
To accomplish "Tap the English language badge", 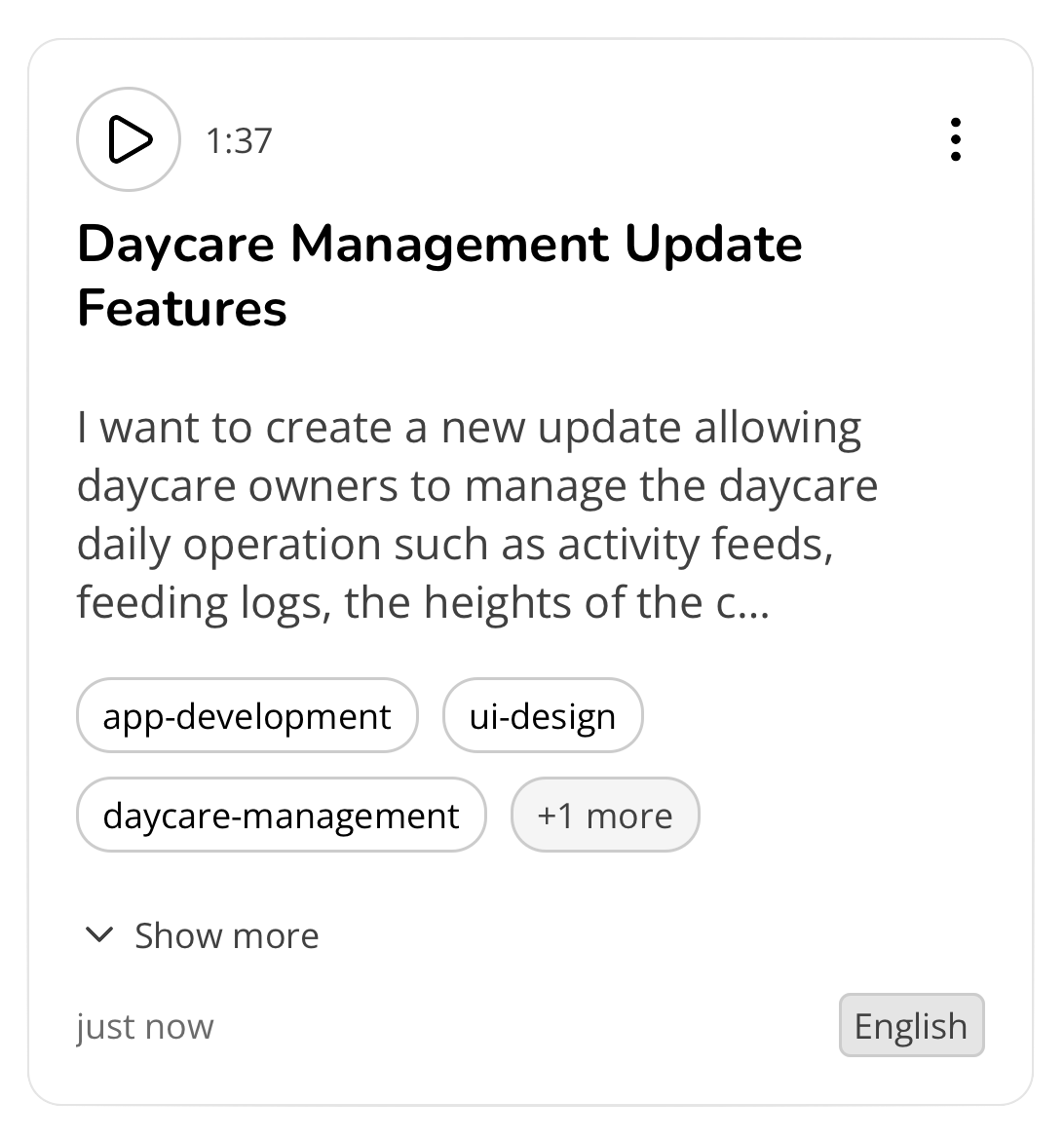I will (911, 1025).
